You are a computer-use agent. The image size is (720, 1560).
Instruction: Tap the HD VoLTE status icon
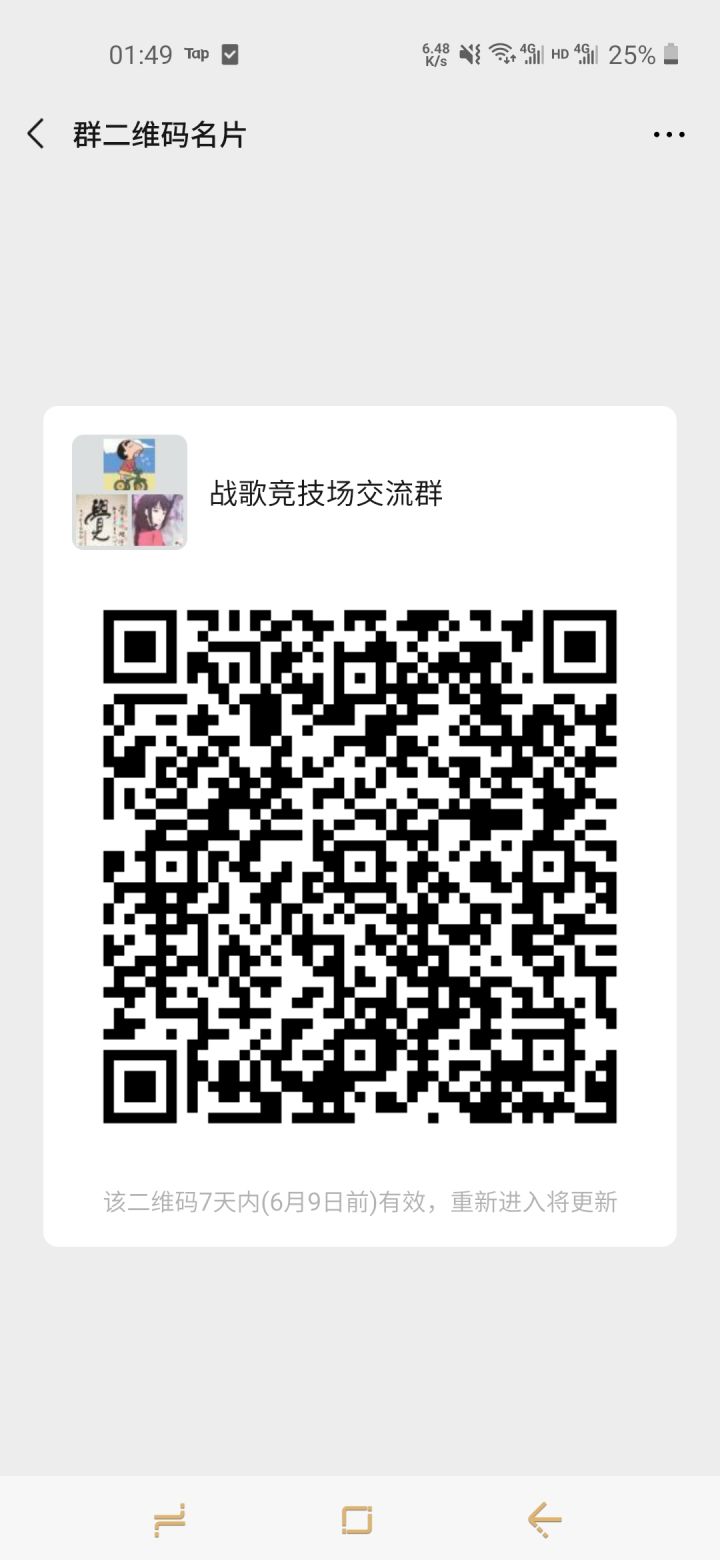pos(561,54)
